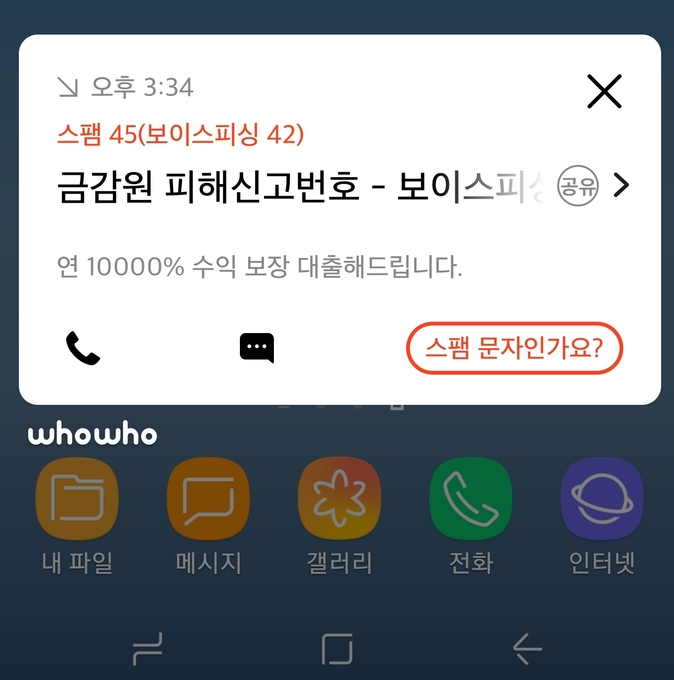Image resolution: width=674 pixels, height=680 pixels.
Task: Tap the system back button
Action: pyautogui.click(x=527, y=649)
